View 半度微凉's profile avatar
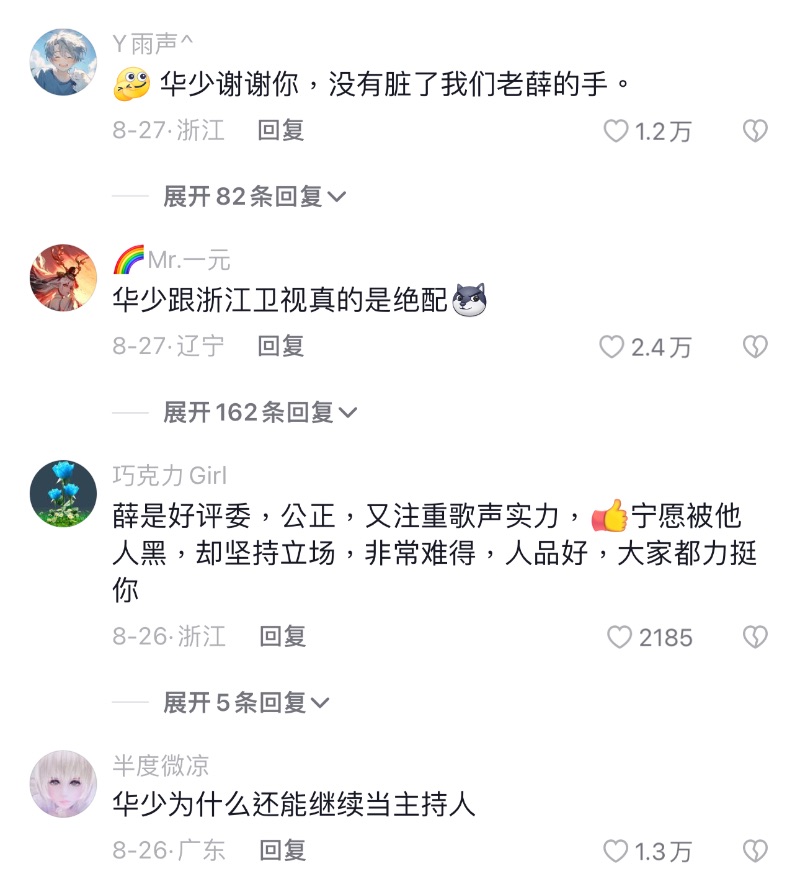Viewport: 800px width, 892px height. coord(64,783)
